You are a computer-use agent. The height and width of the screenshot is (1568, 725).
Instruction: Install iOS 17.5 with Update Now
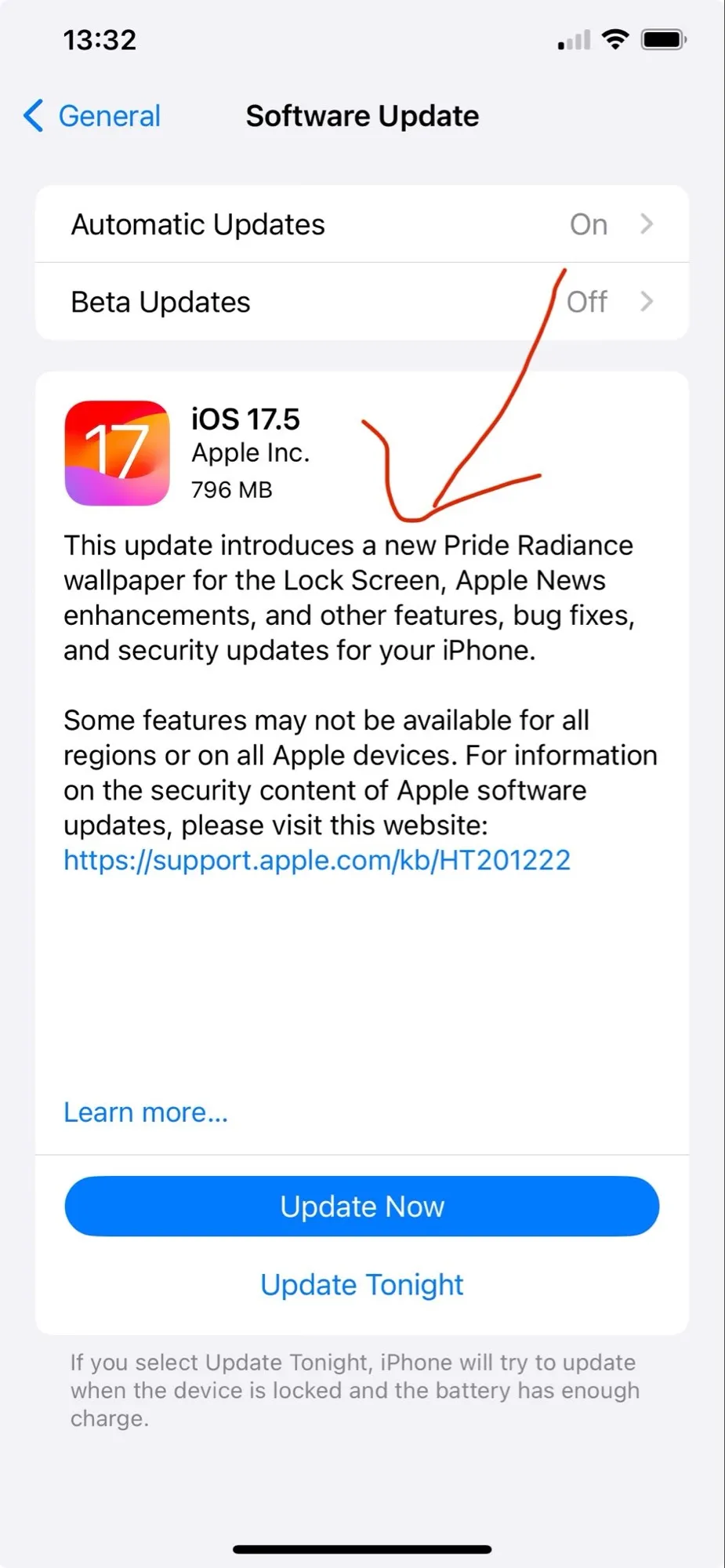(x=361, y=1206)
